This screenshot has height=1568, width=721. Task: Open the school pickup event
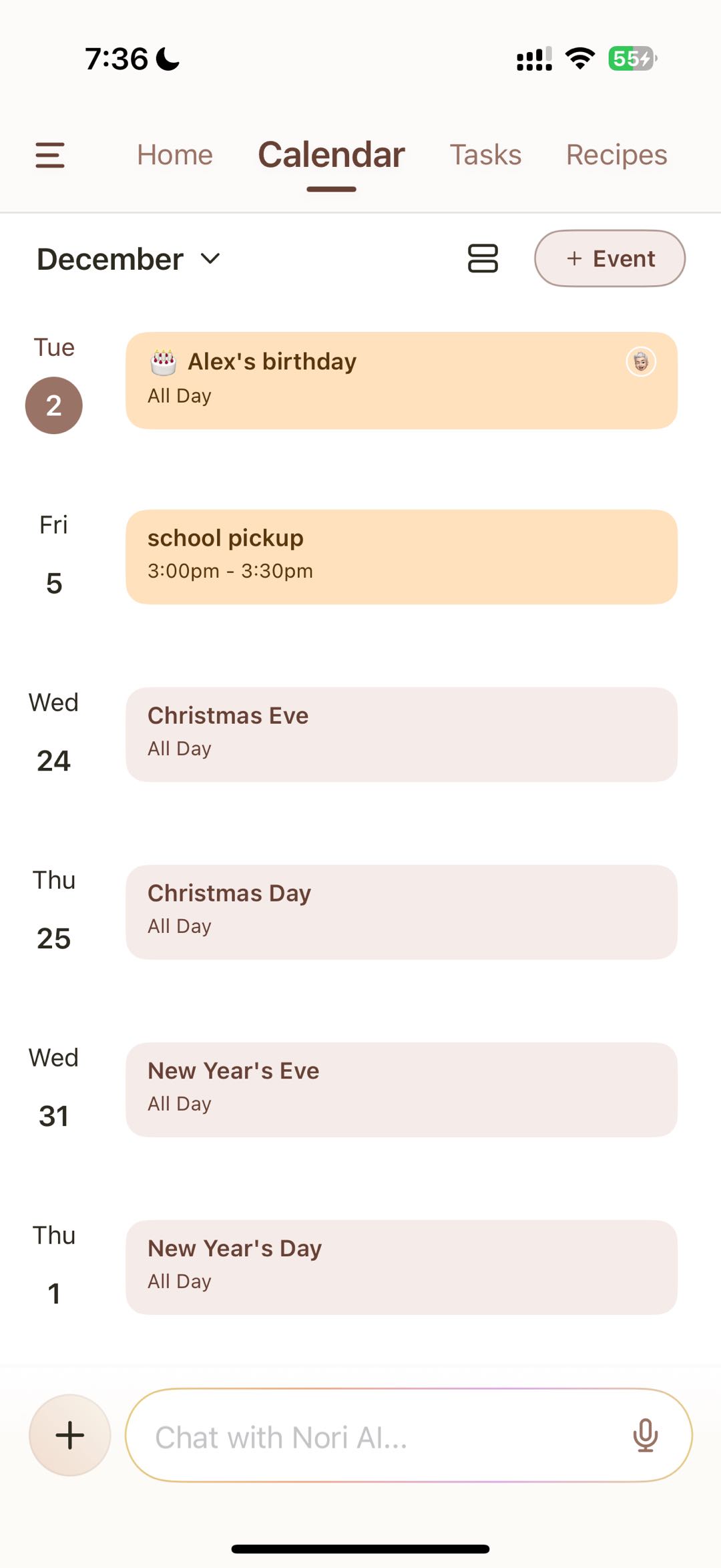[x=401, y=557]
